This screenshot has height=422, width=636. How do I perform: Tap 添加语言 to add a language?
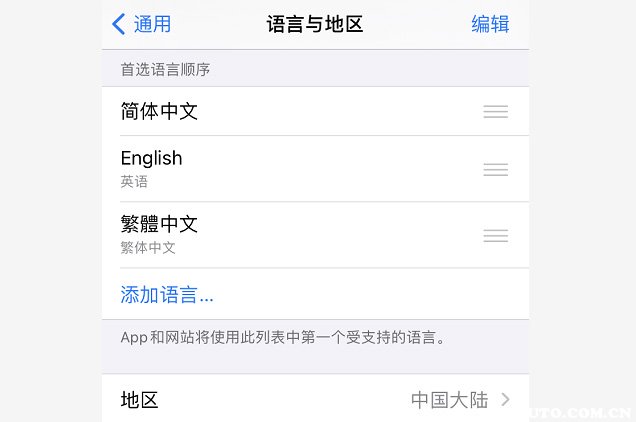coord(167,295)
